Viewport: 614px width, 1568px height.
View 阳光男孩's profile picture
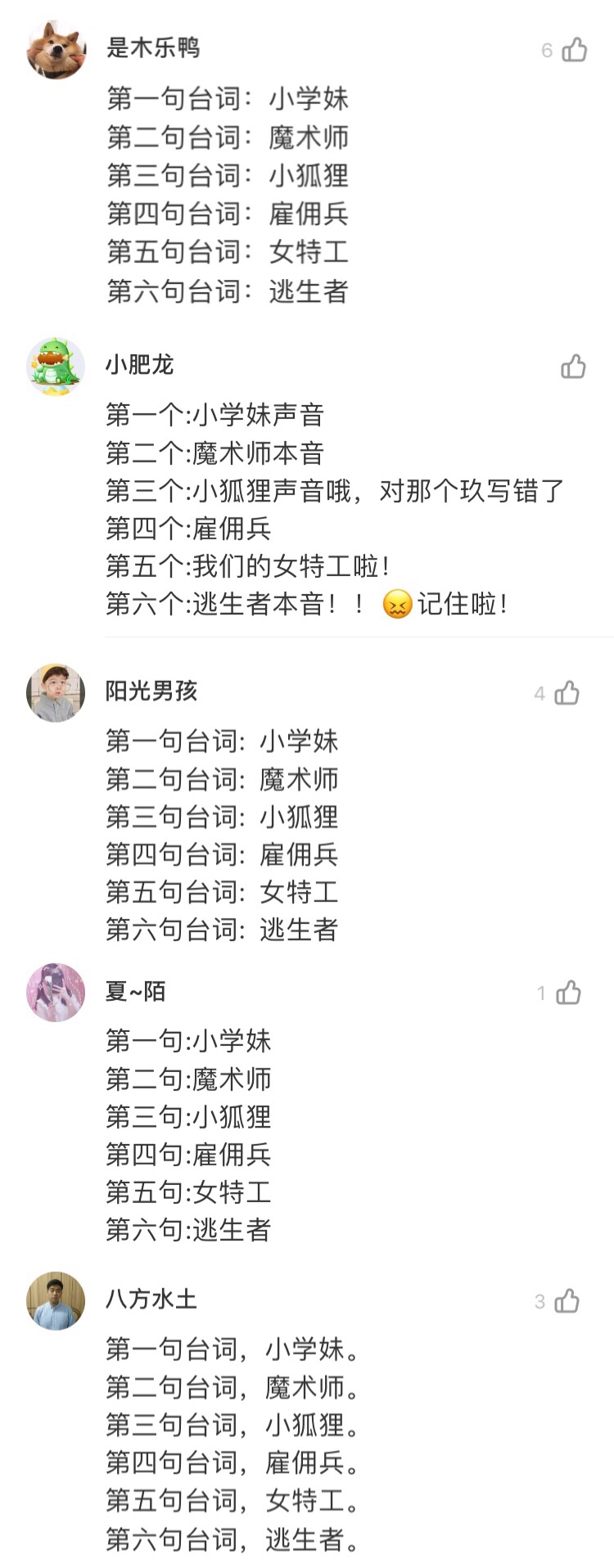(x=56, y=692)
